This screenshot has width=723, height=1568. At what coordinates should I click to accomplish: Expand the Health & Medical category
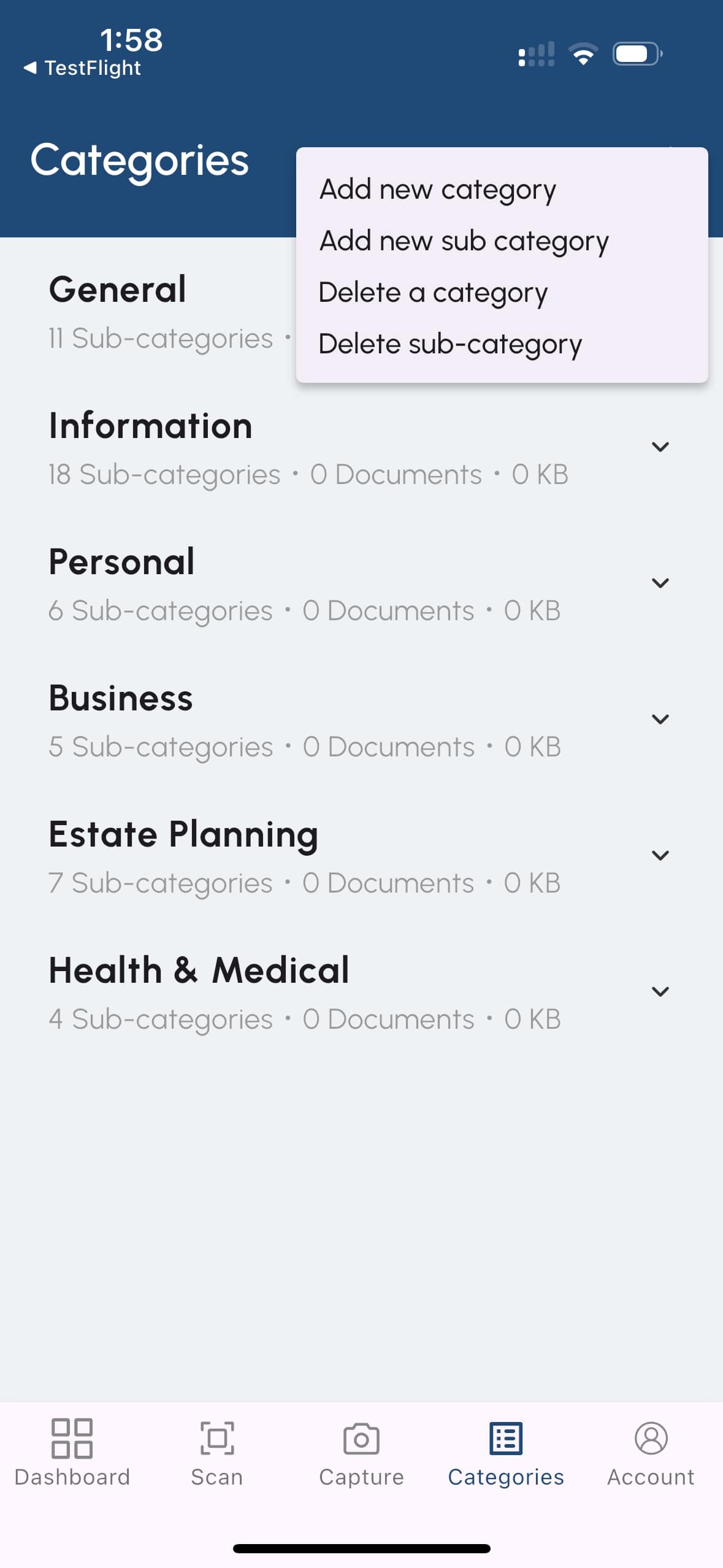[x=660, y=991]
